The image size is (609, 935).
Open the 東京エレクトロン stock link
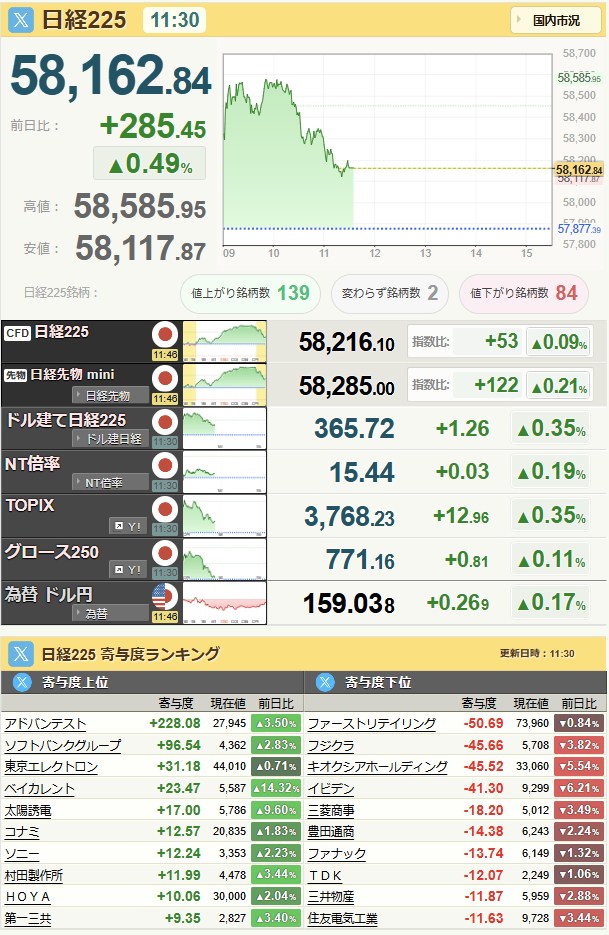tap(51, 767)
